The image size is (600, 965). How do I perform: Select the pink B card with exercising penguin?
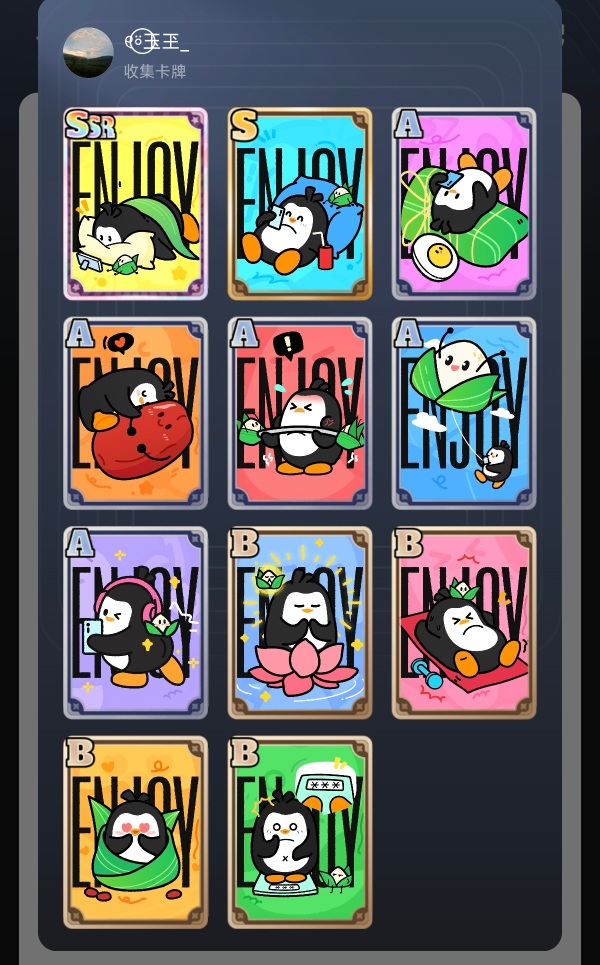(464, 622)
